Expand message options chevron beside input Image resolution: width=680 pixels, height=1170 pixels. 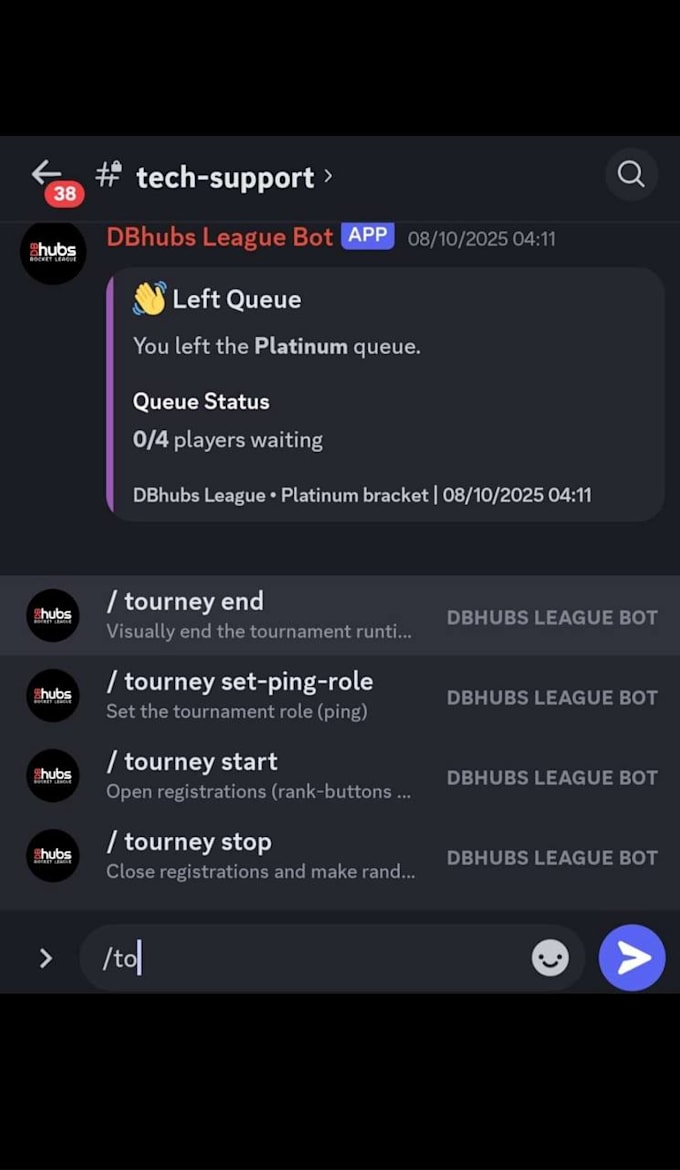(46, 958)
